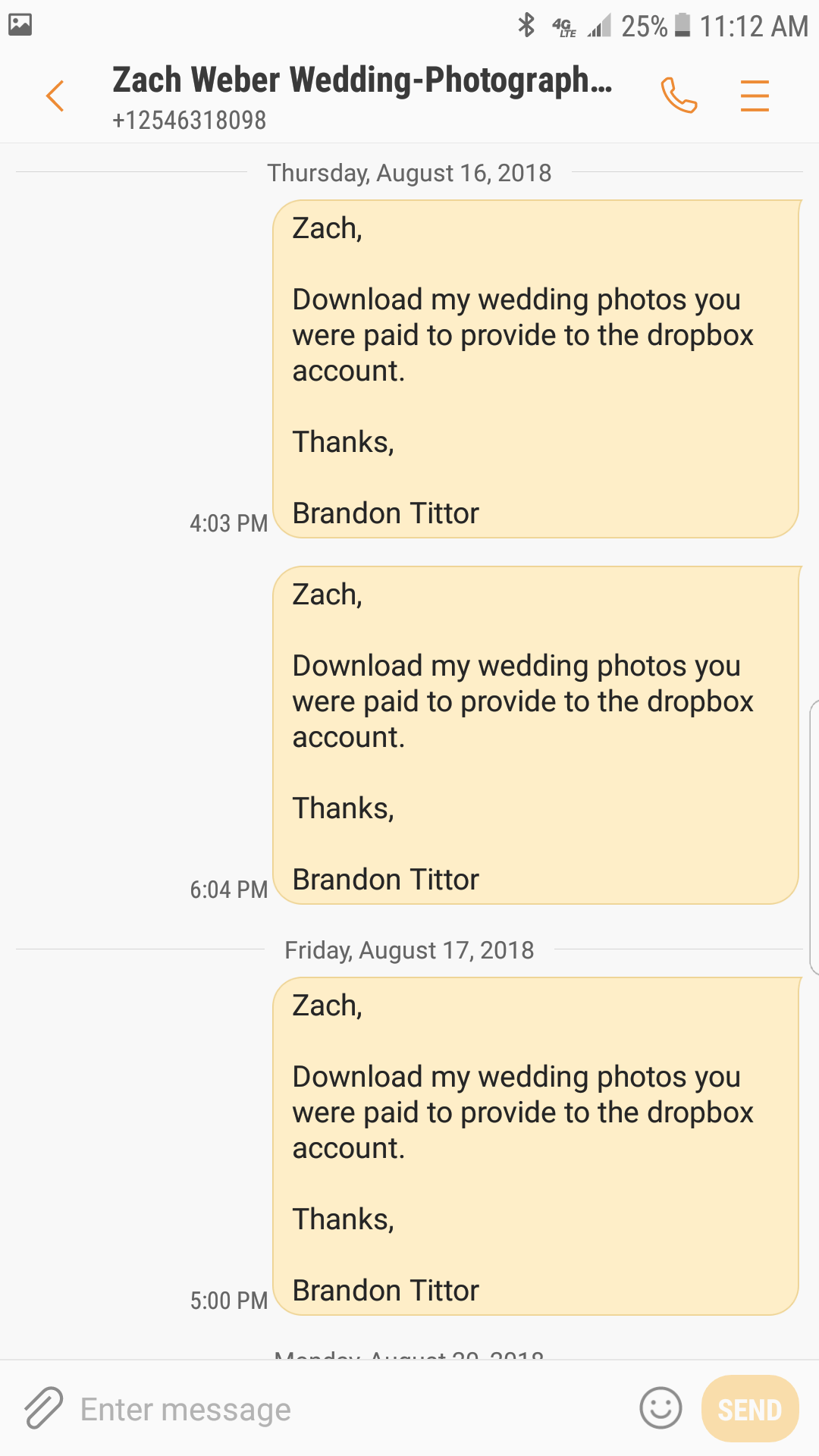Open the conversation options menu
819x1456 pixels.
coord(755,96)
